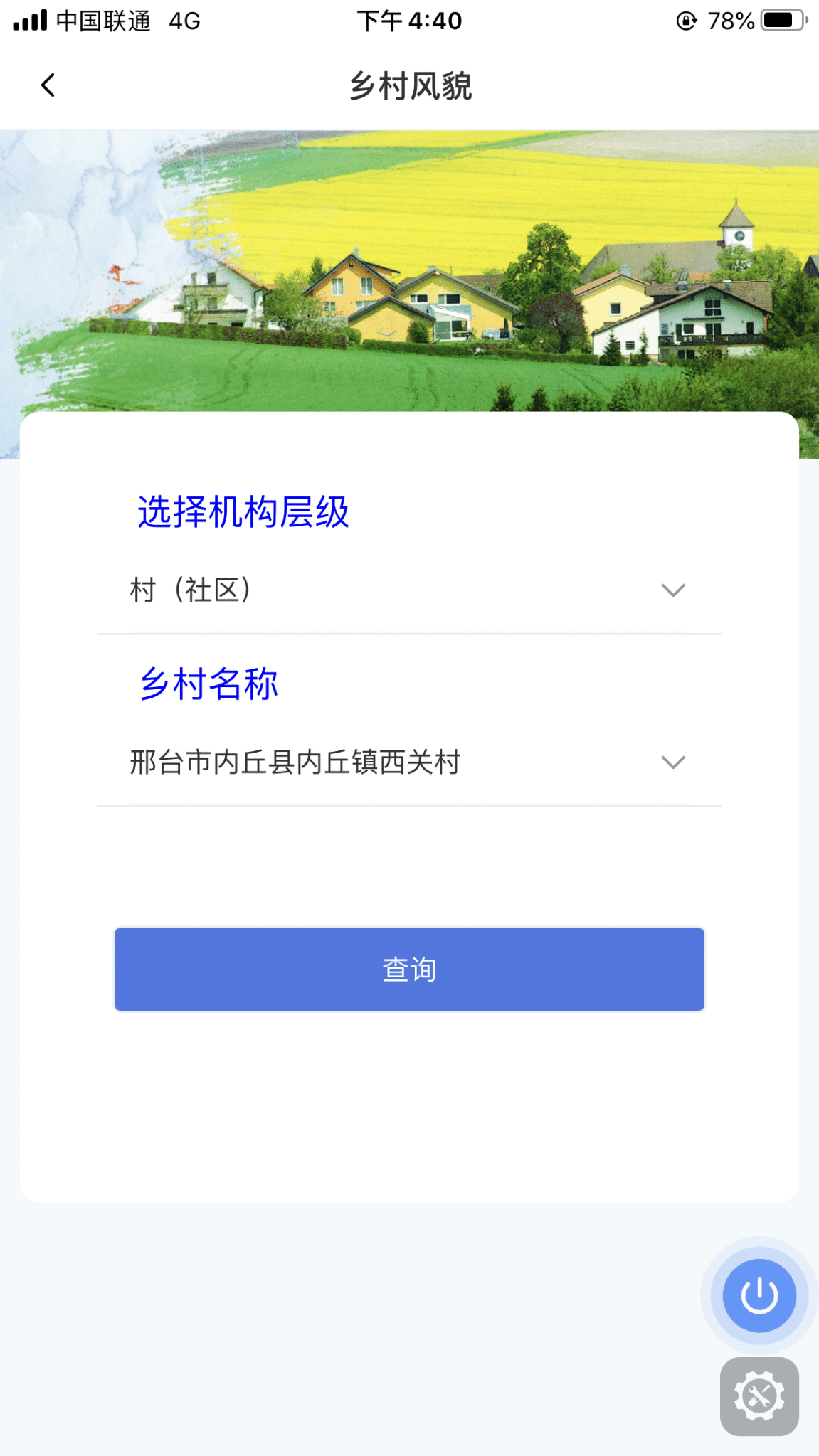Tap the back arrow to leave 乡村风貌
Image resolution: width=819 pixels, height=1456 pixels.
47,85
